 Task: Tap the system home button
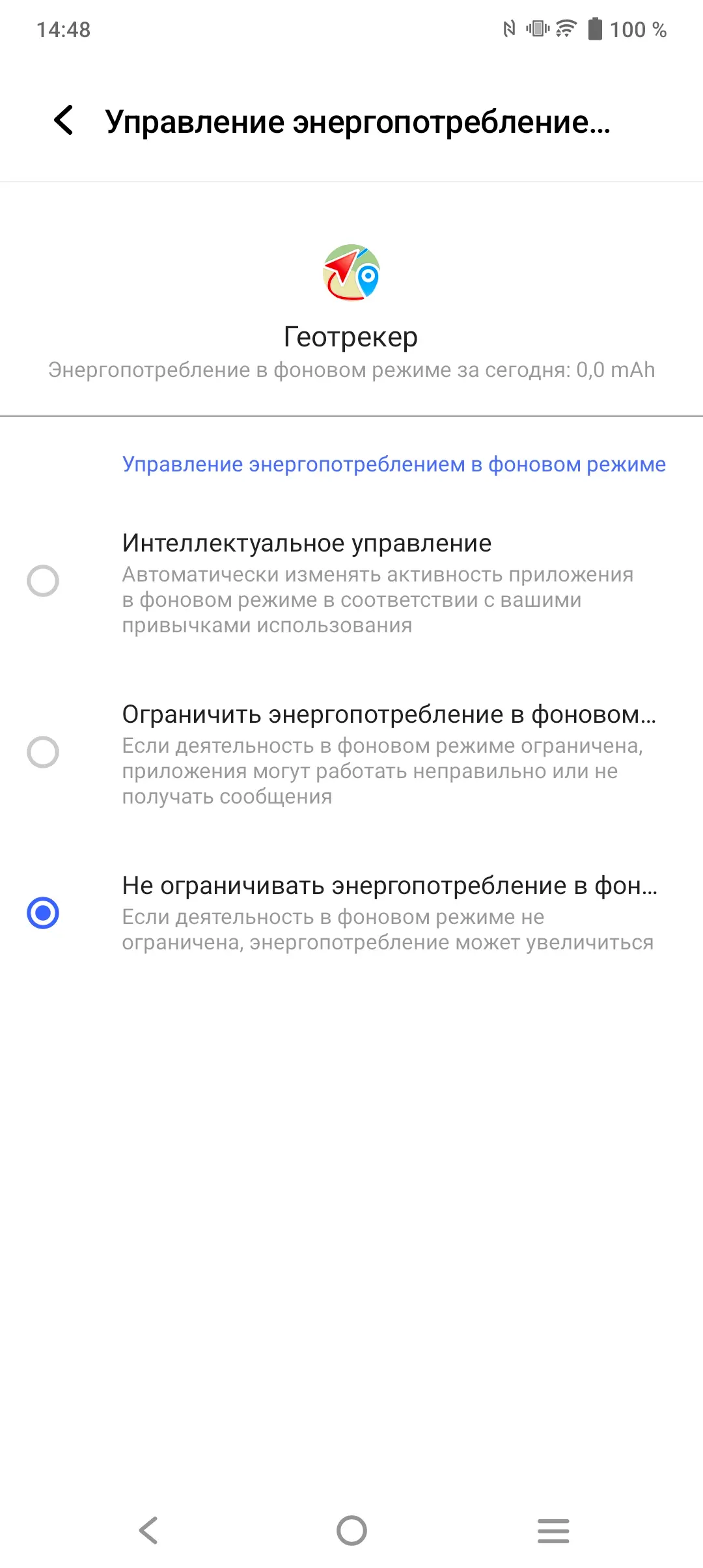click(x=351, y=1530)
